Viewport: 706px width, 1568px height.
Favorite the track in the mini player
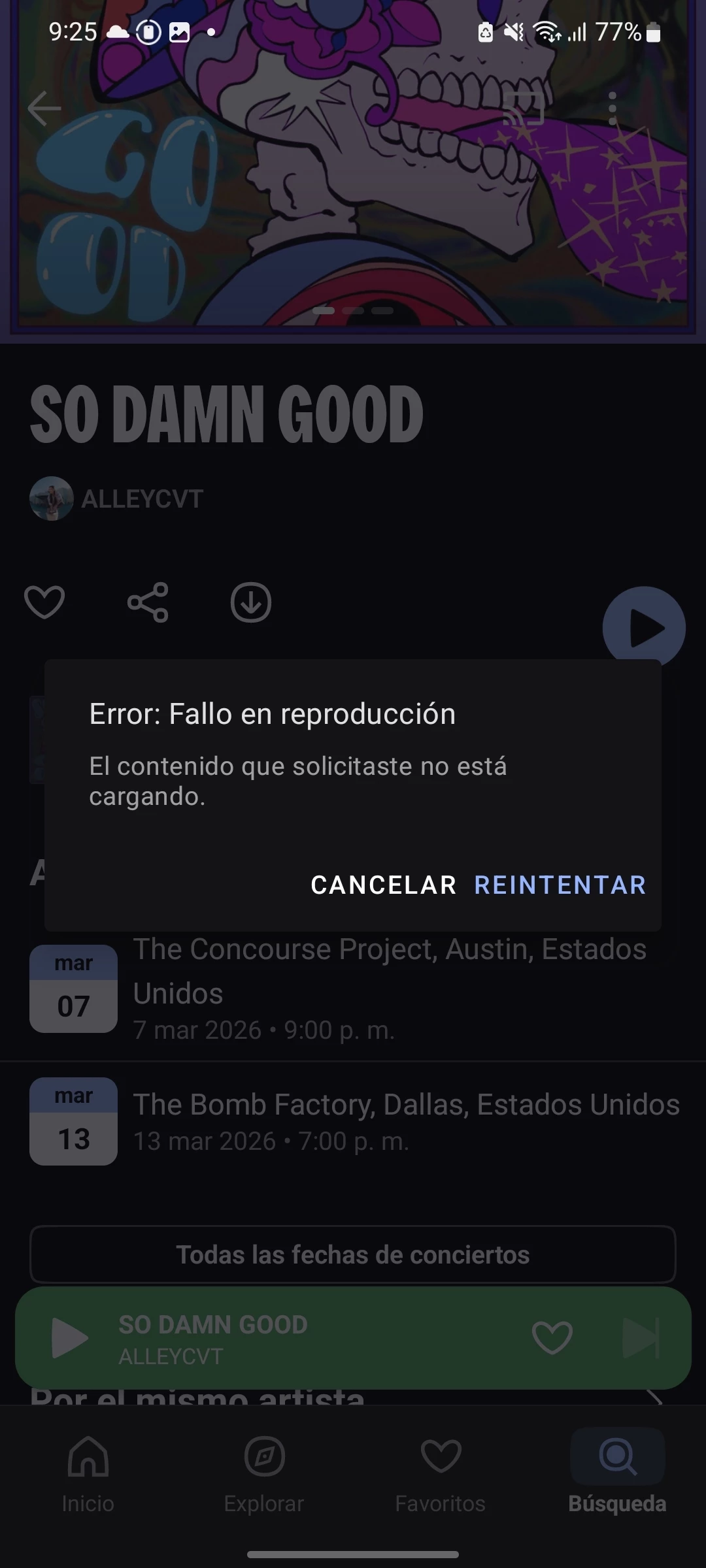[x=552, y=1337]
